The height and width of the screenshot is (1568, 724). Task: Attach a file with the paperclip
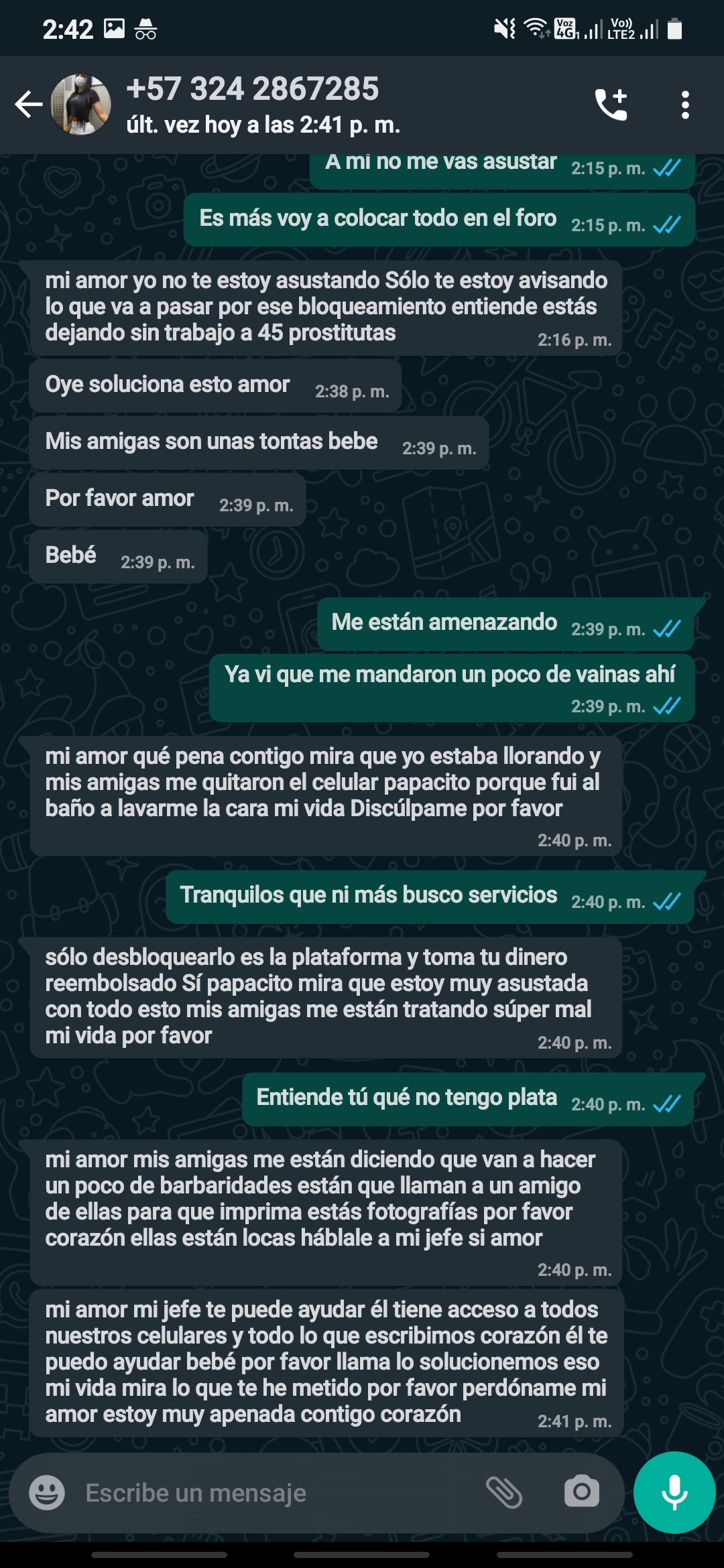pyautogui.click(x=503, y=1492)
